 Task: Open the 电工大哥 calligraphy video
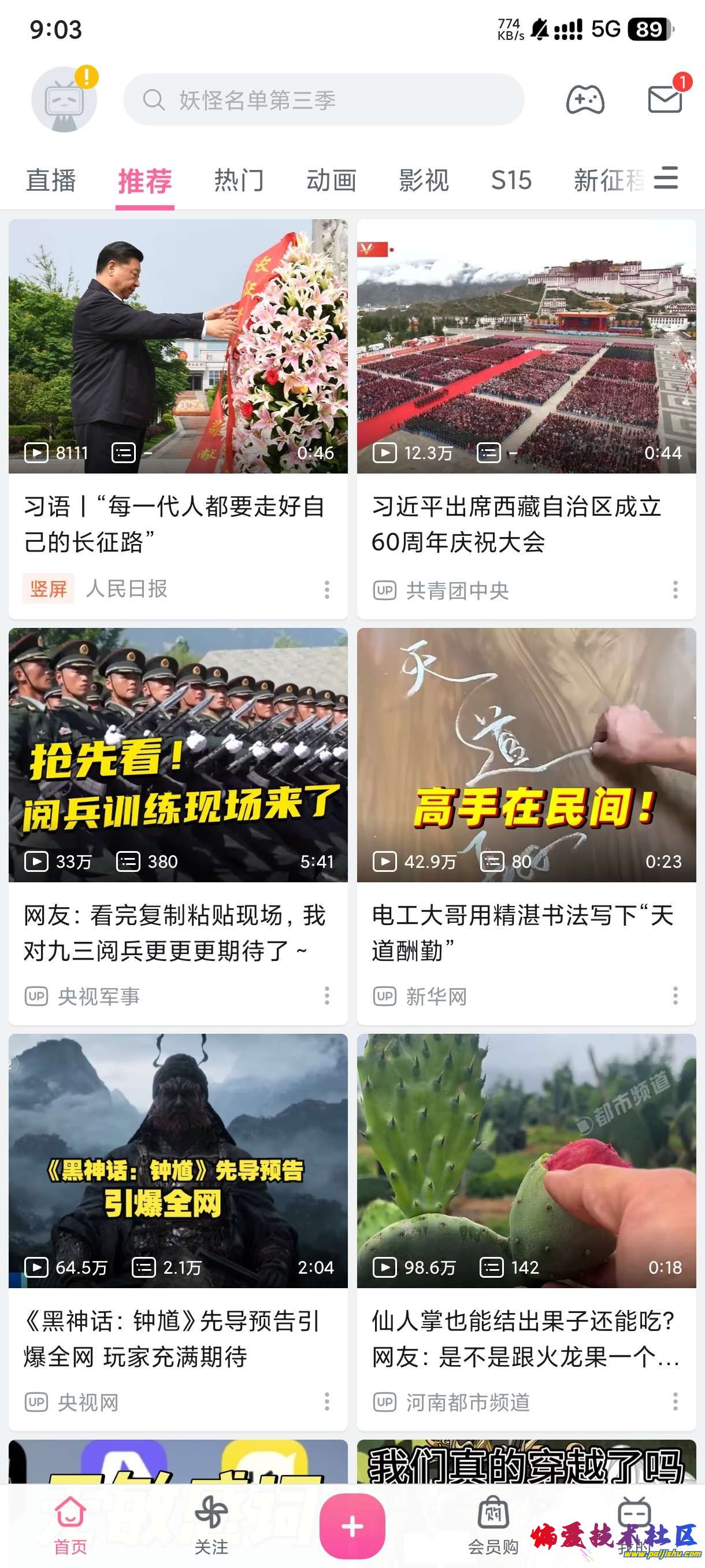526,755
